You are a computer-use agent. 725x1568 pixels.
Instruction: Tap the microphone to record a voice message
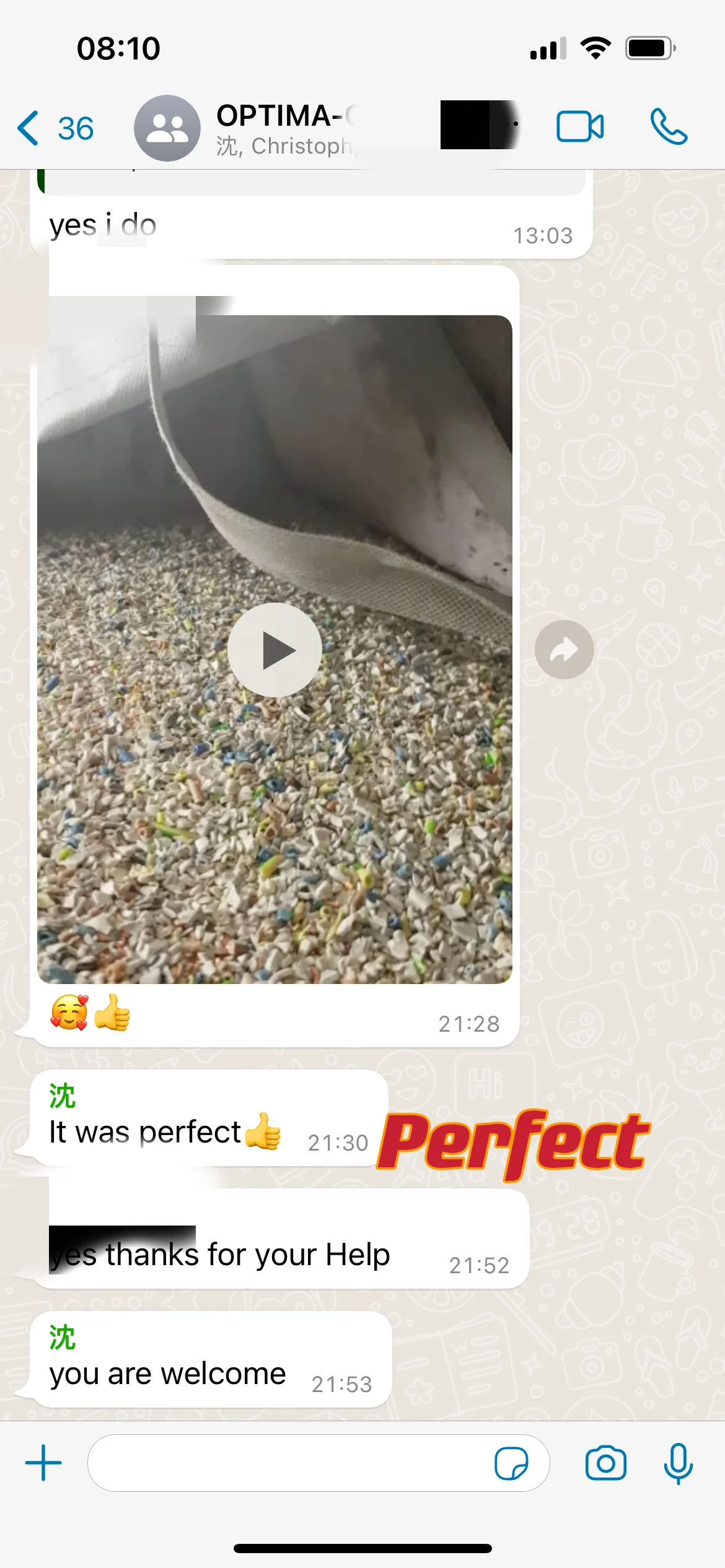click(679, 1463)
